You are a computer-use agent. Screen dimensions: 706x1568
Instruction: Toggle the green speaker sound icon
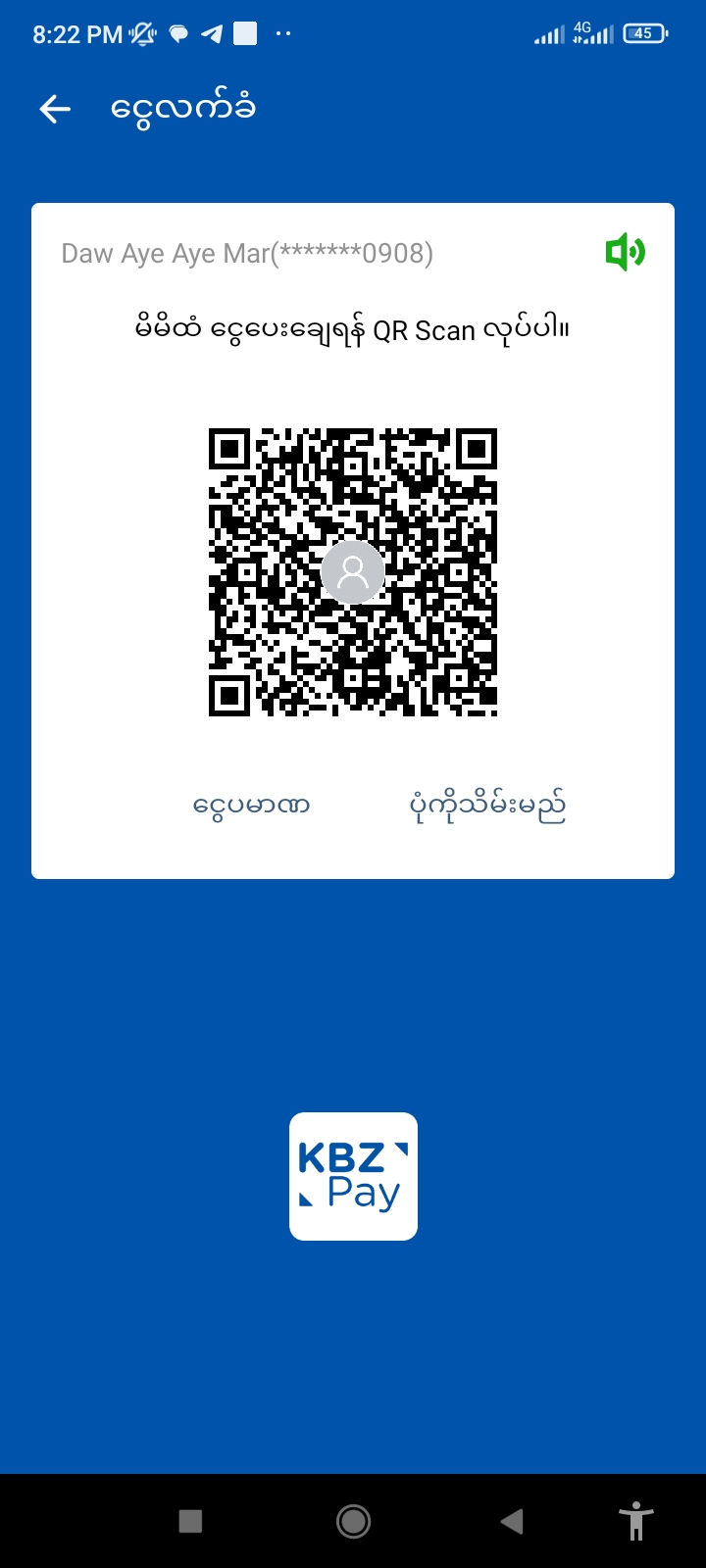(x=625, y=253)
